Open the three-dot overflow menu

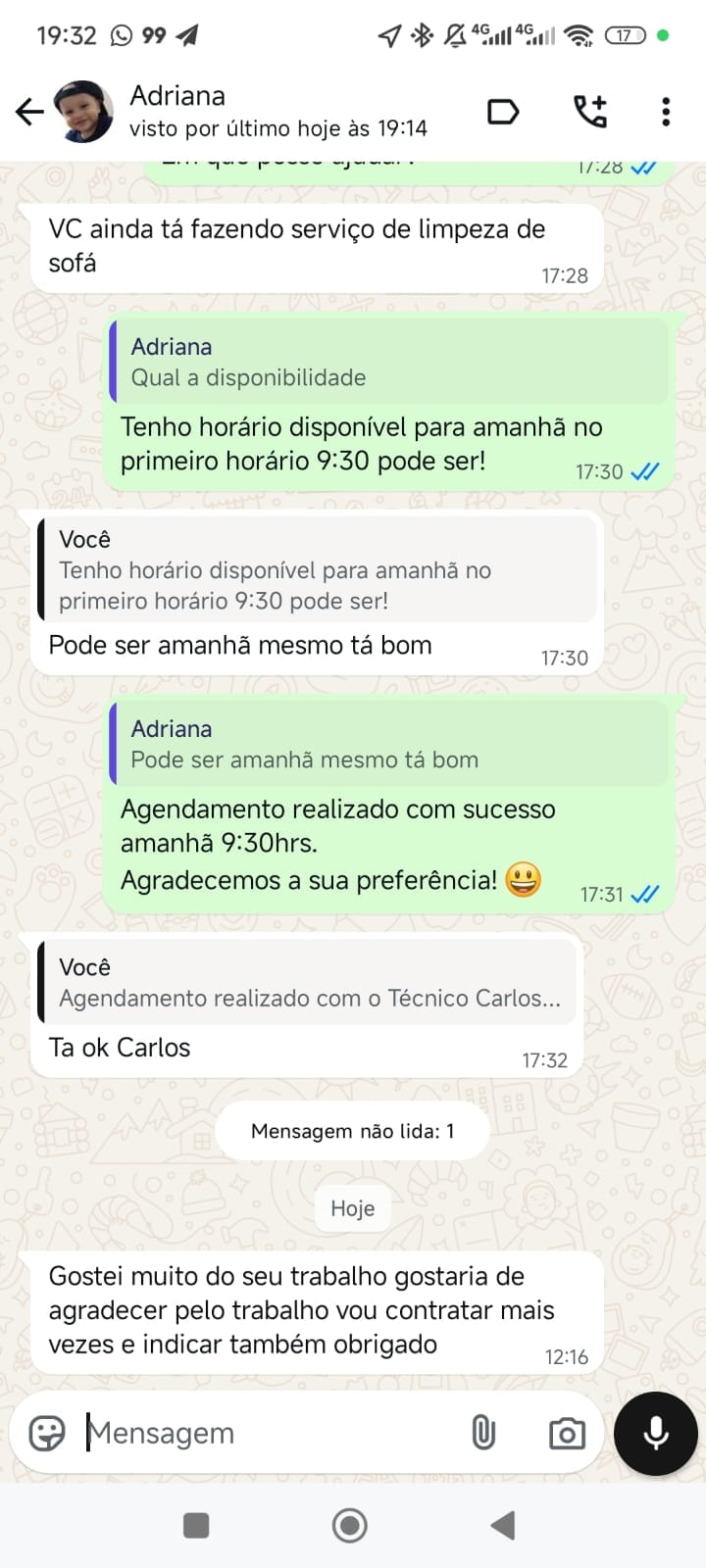click(x=666, y=112)
